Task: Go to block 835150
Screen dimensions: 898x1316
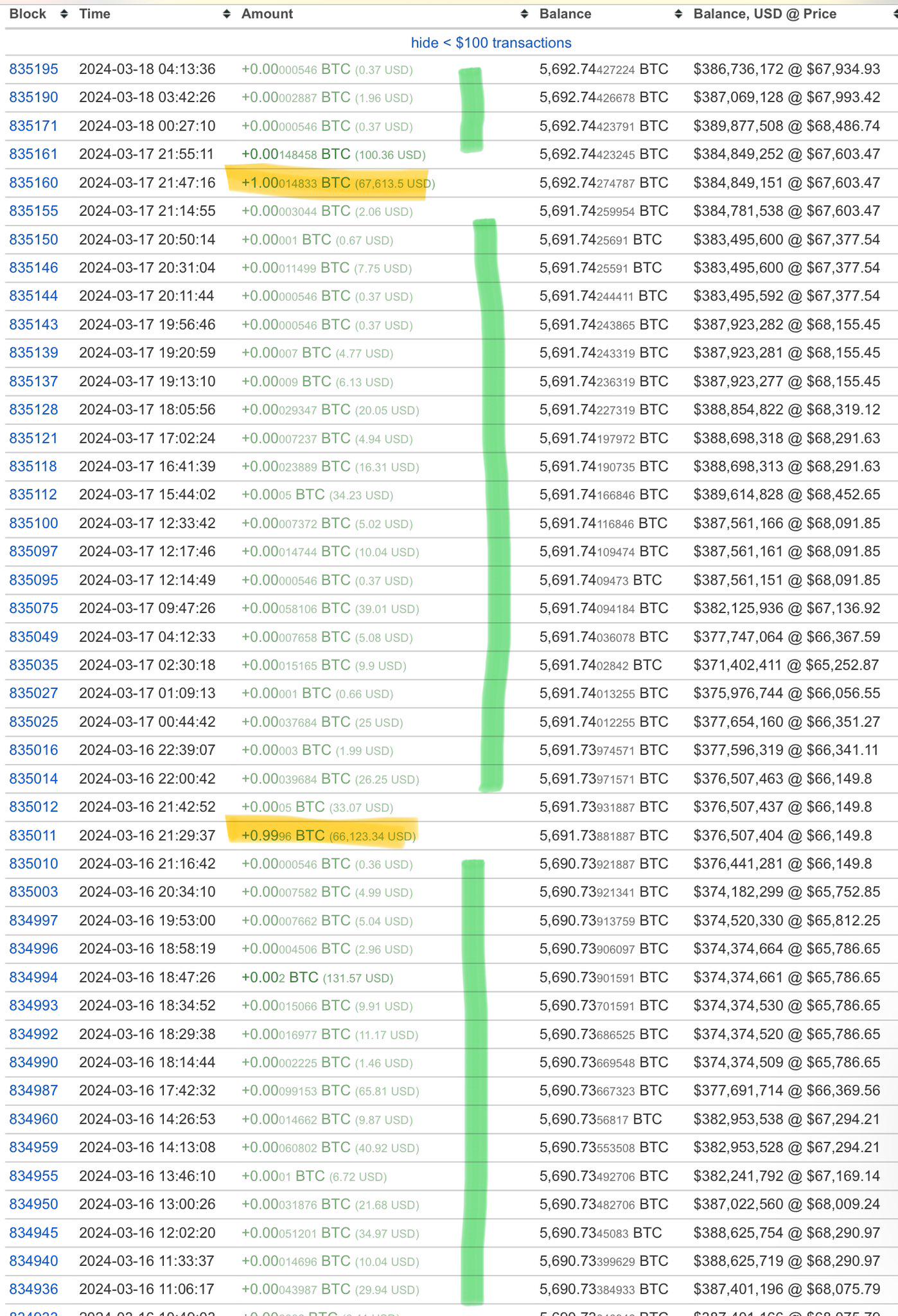Action: click(x=33, y=240)
